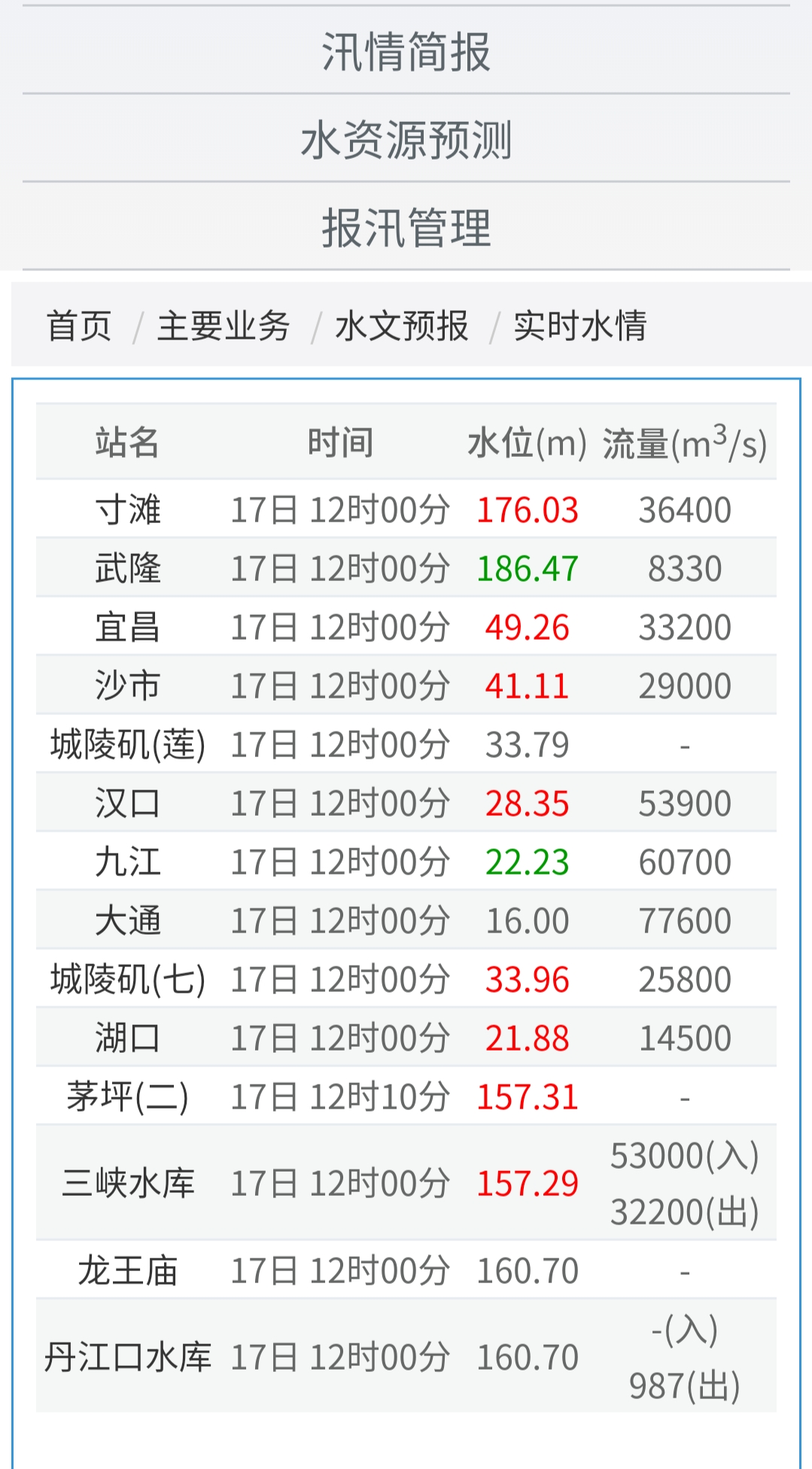Open 主要业务 in the breadcrumb
The image size is (812, 1469).
tap(224, 326)
